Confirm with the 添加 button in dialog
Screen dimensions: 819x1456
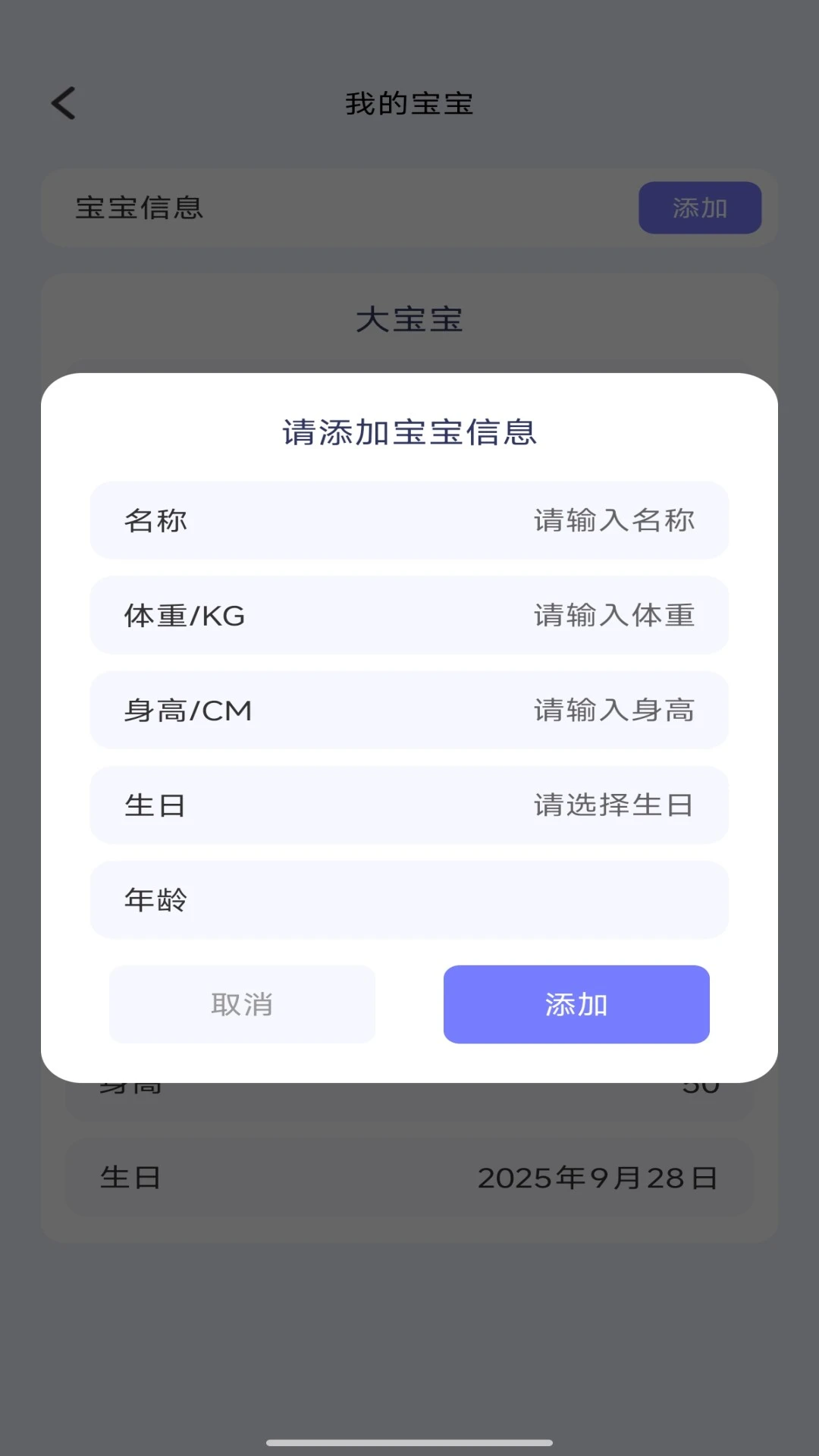coord(576,1004)
